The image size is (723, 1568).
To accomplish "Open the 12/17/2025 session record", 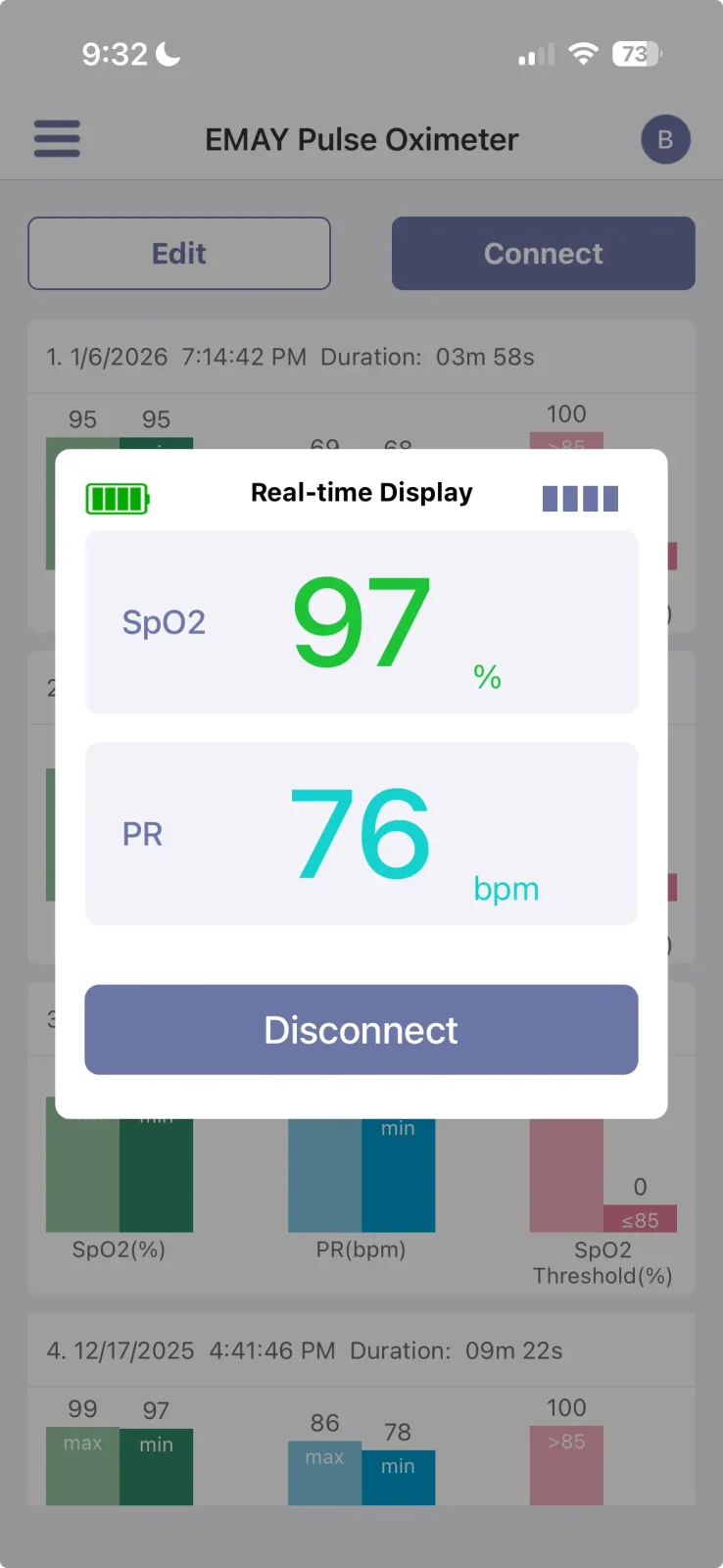I will coord(305,1349).
